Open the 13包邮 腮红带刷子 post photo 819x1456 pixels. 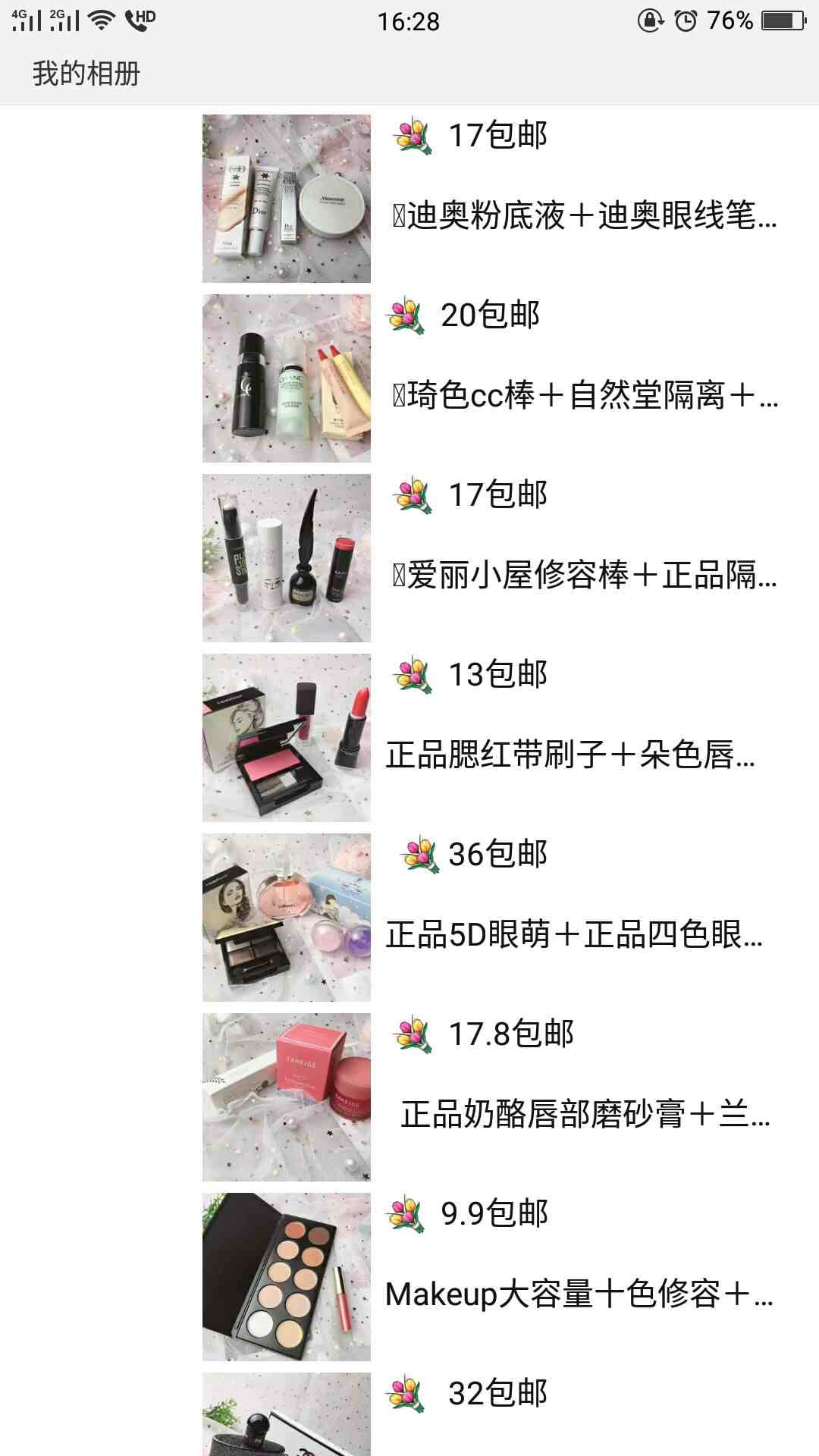click(286, 738)
